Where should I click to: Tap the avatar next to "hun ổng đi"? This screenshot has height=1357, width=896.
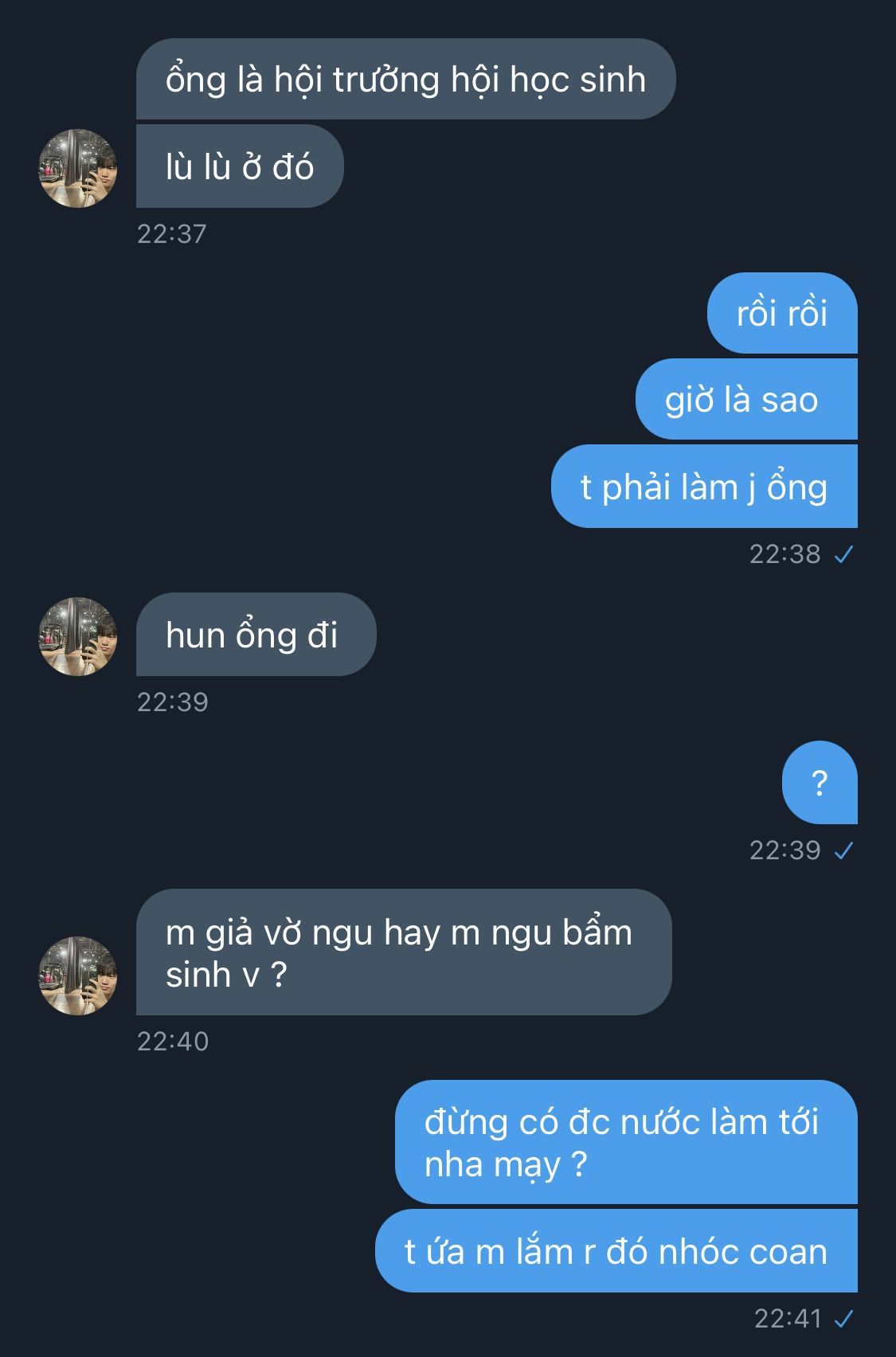(78, 636)
